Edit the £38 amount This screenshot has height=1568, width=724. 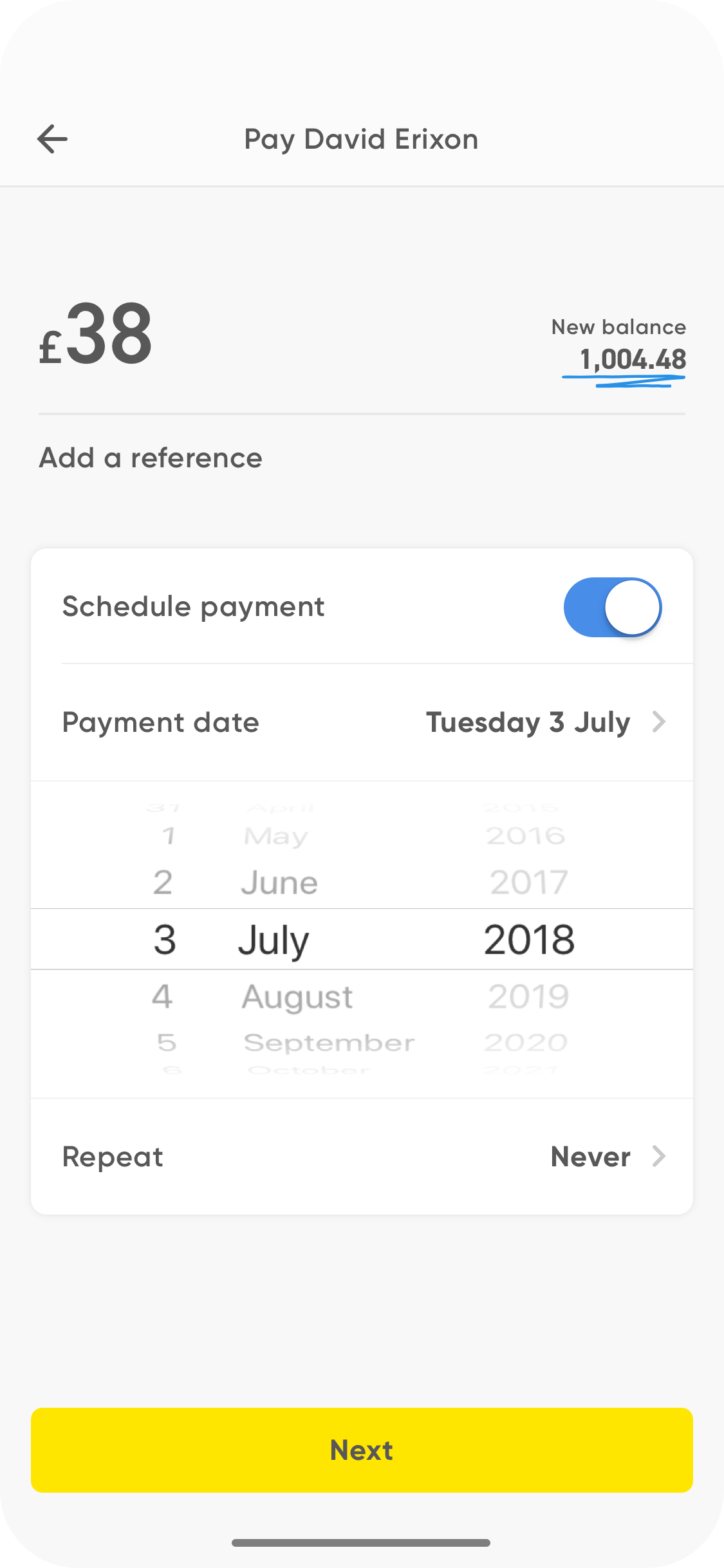[96, 335]
